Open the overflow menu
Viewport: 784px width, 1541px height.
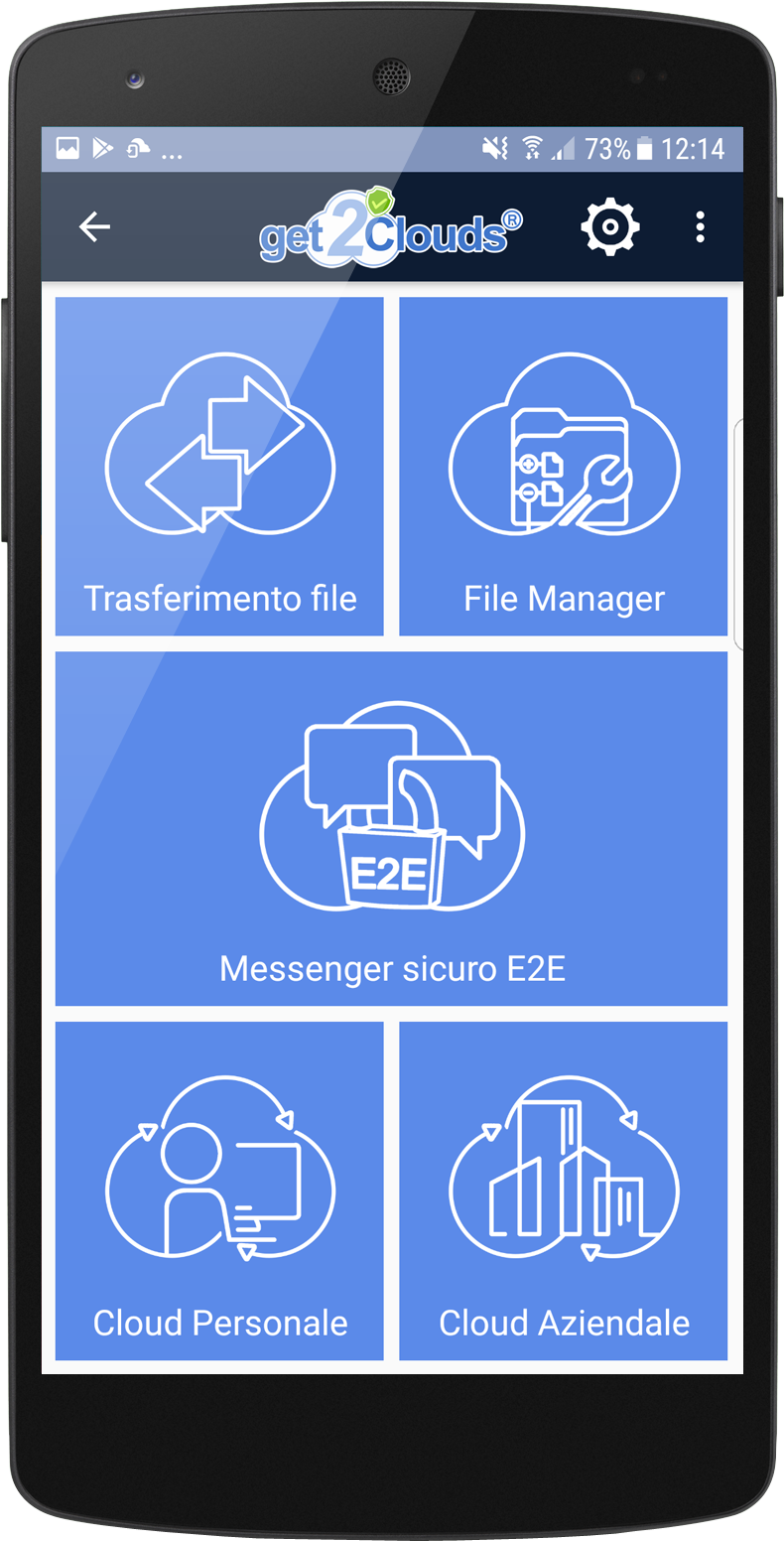[700, 227]
